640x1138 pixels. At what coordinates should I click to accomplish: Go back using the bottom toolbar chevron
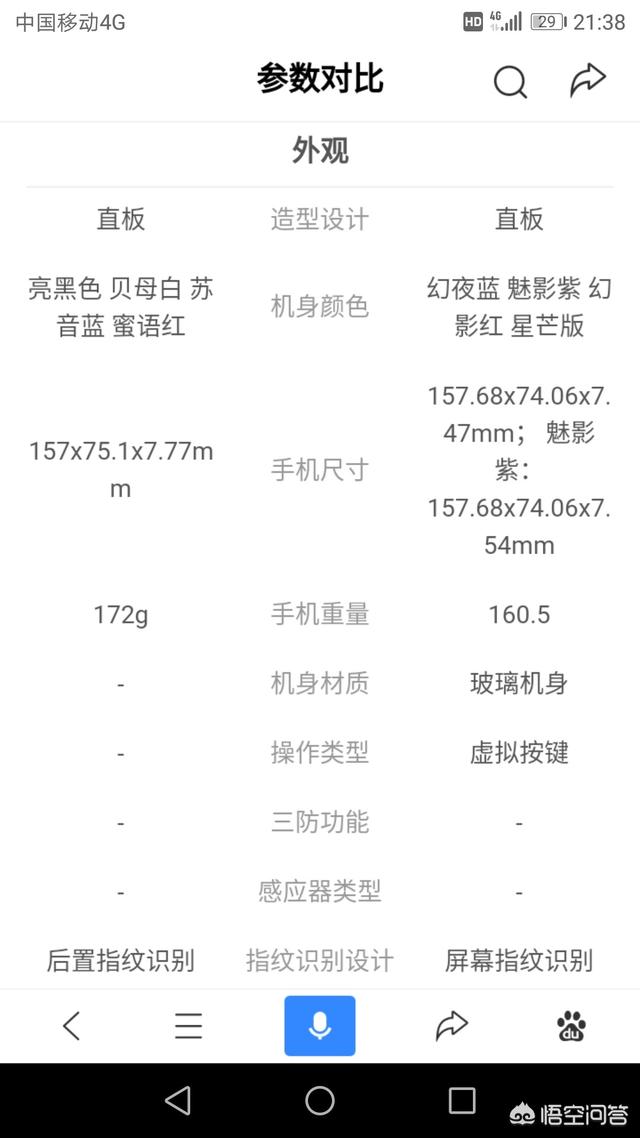pyautogui.click(x=71, y=1026)
